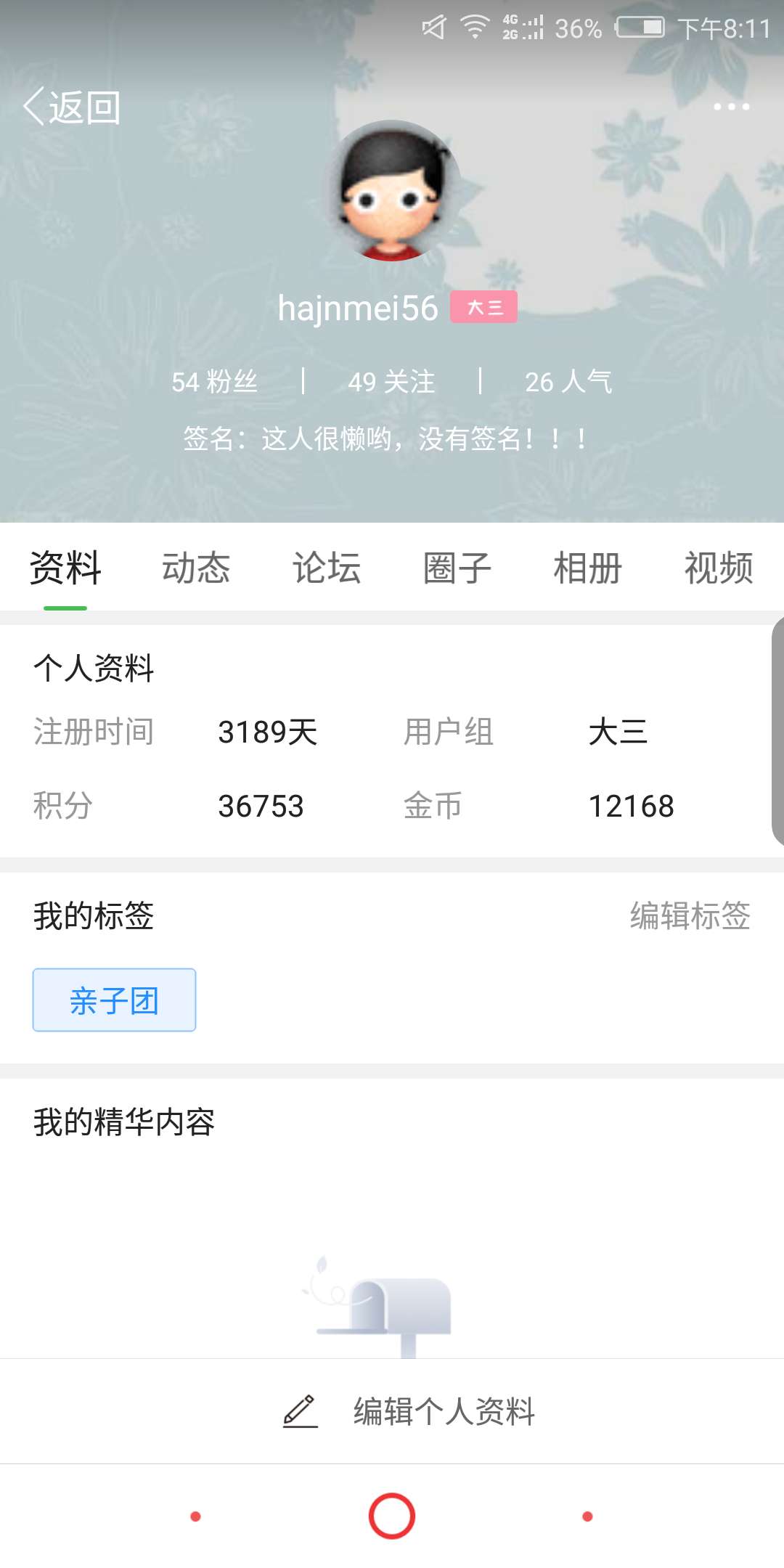This screenshot has width=784, height=1568.
Task: Open the three-dot overflow menu
Action: (731, 107)
